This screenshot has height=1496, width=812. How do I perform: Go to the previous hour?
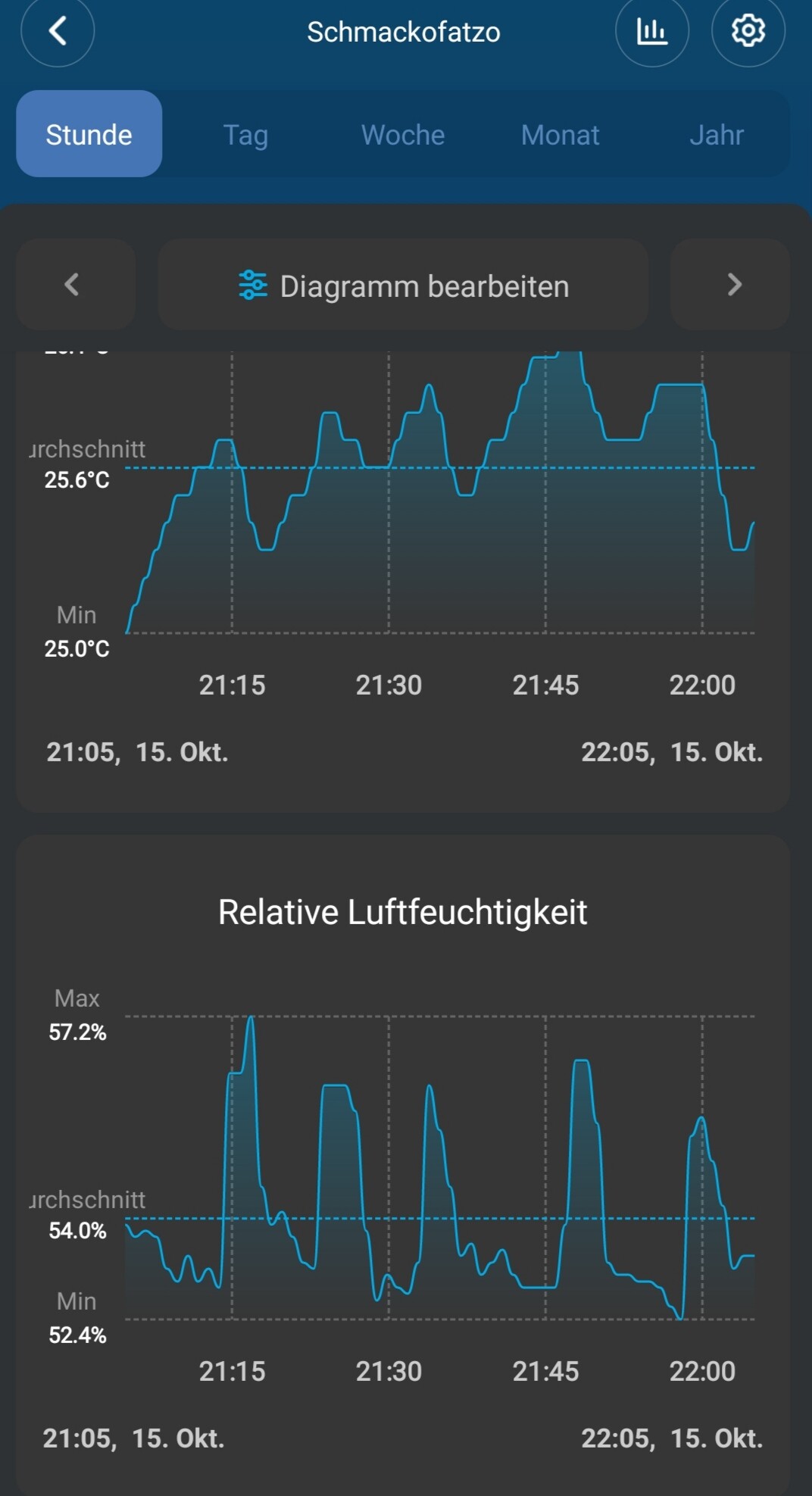click(x=73, y=285)
